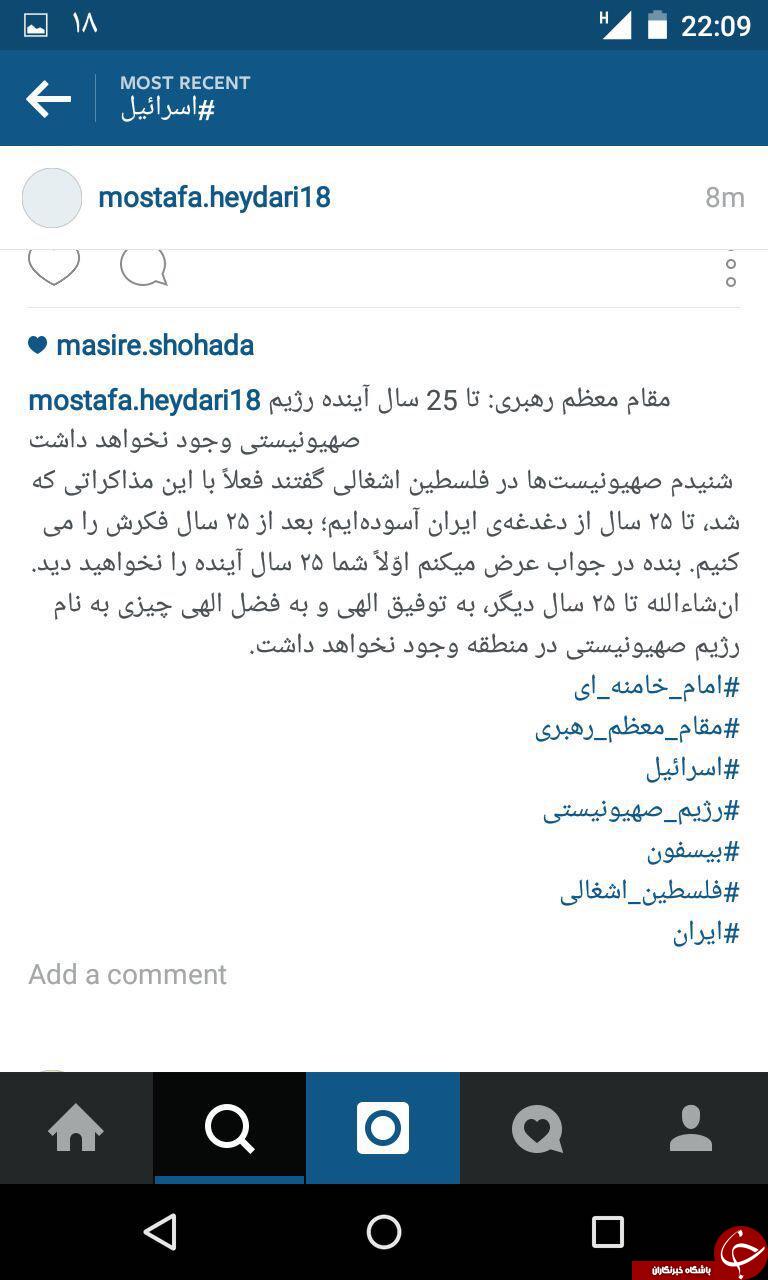Screen dimensions: 768x1280
Task: Open hashtag #ایران
Action: pos(706,933)
